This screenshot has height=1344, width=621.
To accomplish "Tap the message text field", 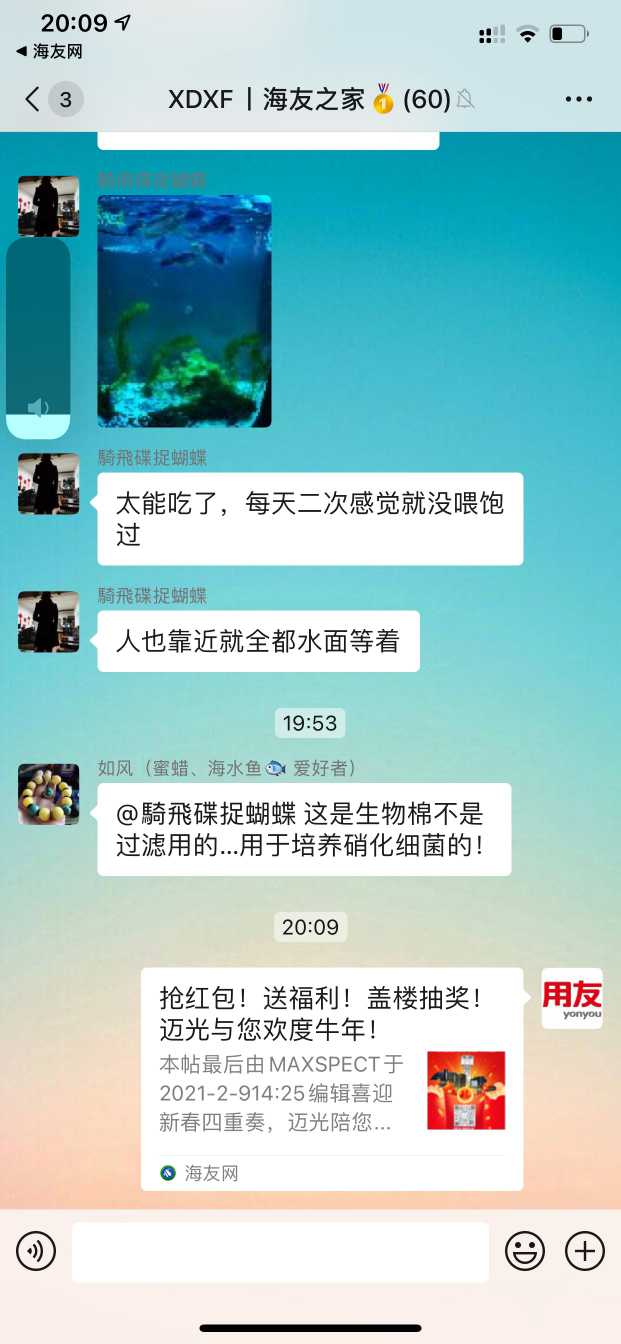I will 280,1251.
